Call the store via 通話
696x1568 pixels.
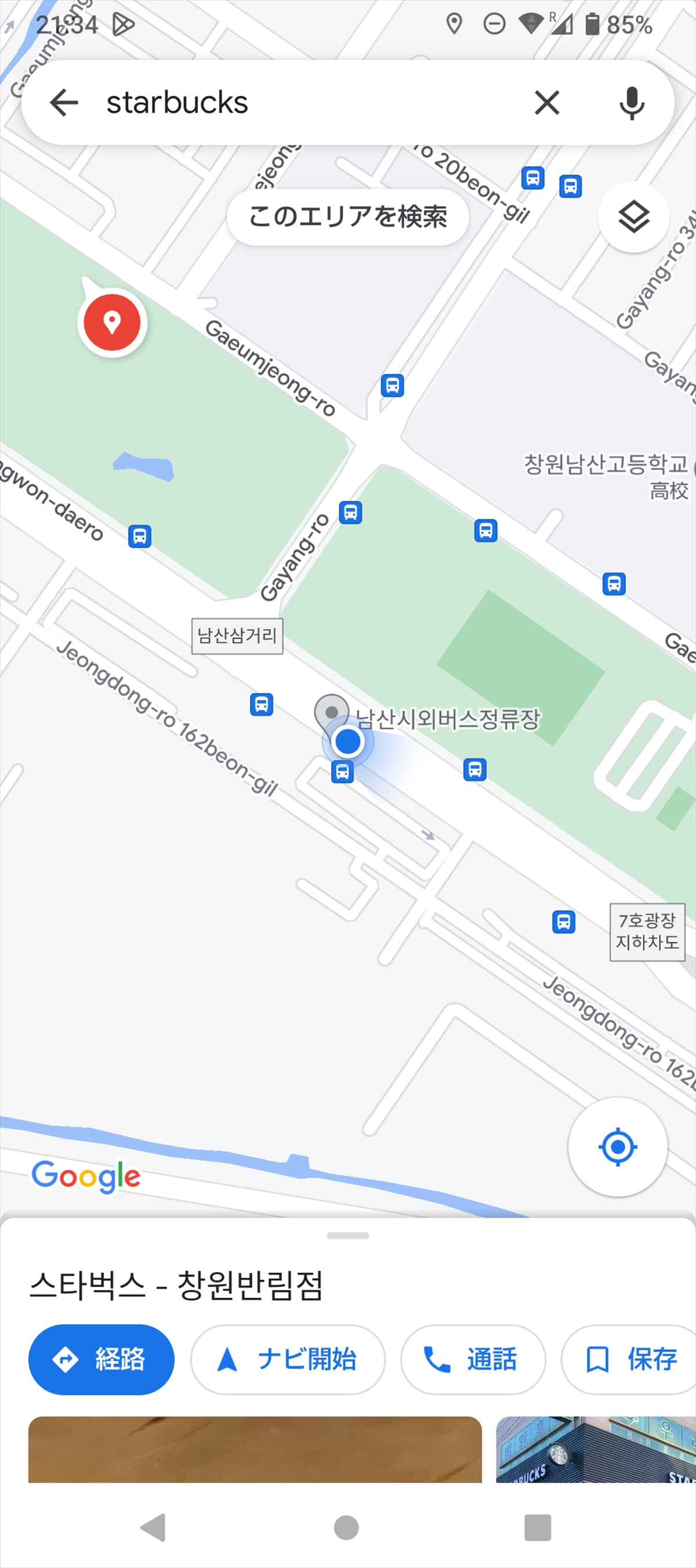(473, 1359)
